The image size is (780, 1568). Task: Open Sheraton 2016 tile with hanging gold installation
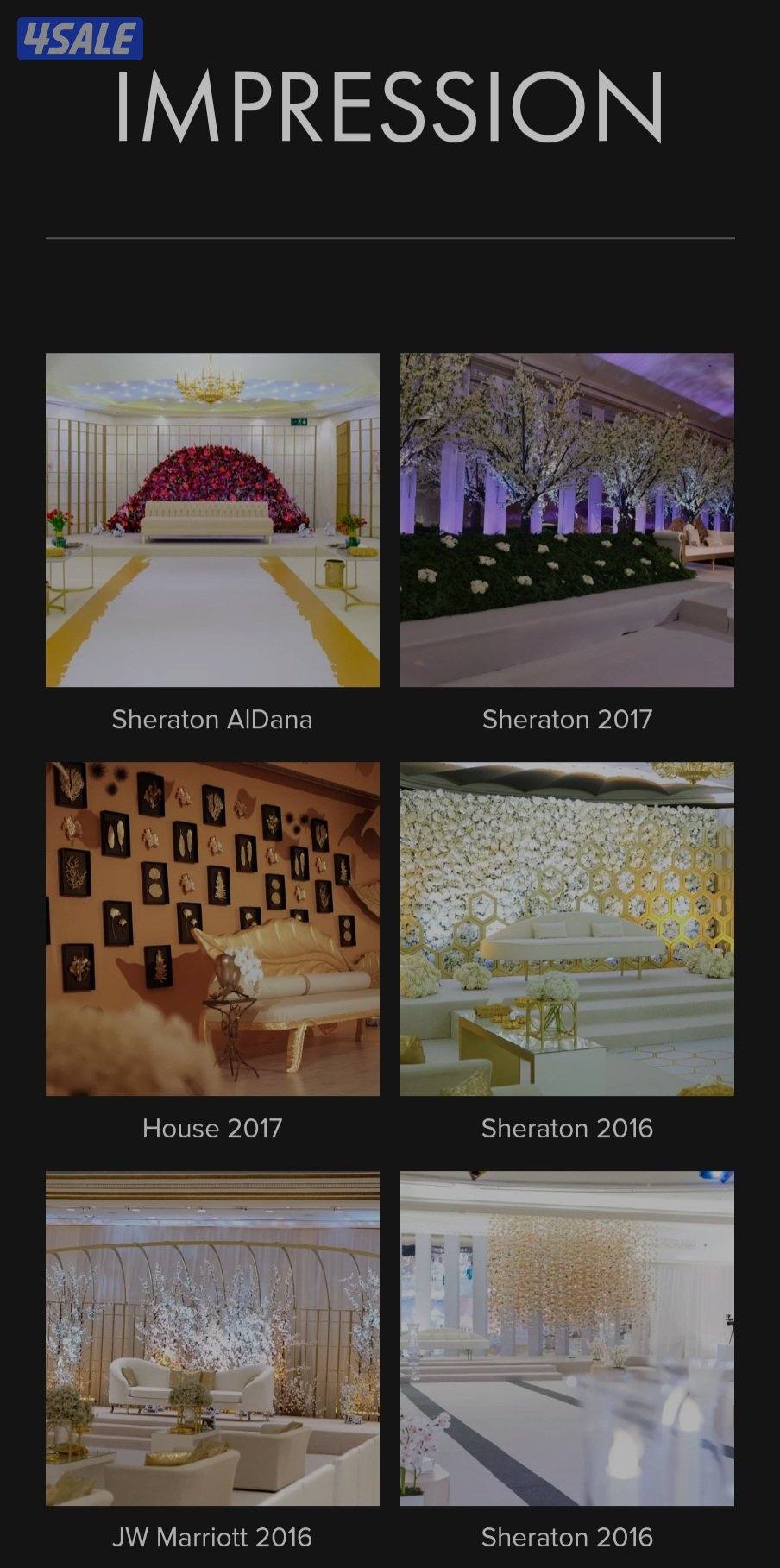tap(567, 1338)
